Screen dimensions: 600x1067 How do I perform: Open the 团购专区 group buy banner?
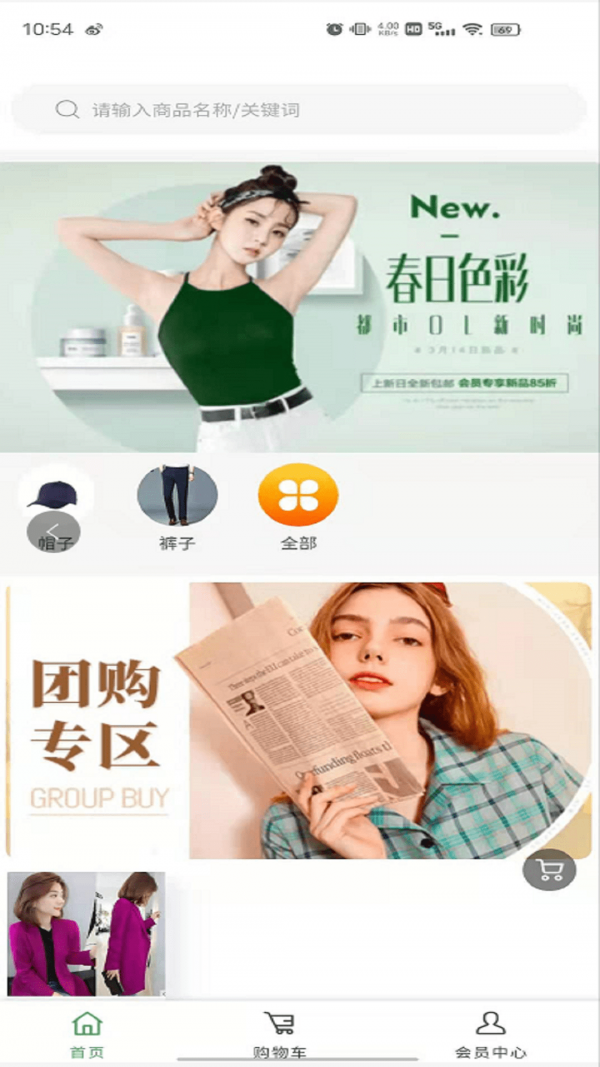(300, 720)
